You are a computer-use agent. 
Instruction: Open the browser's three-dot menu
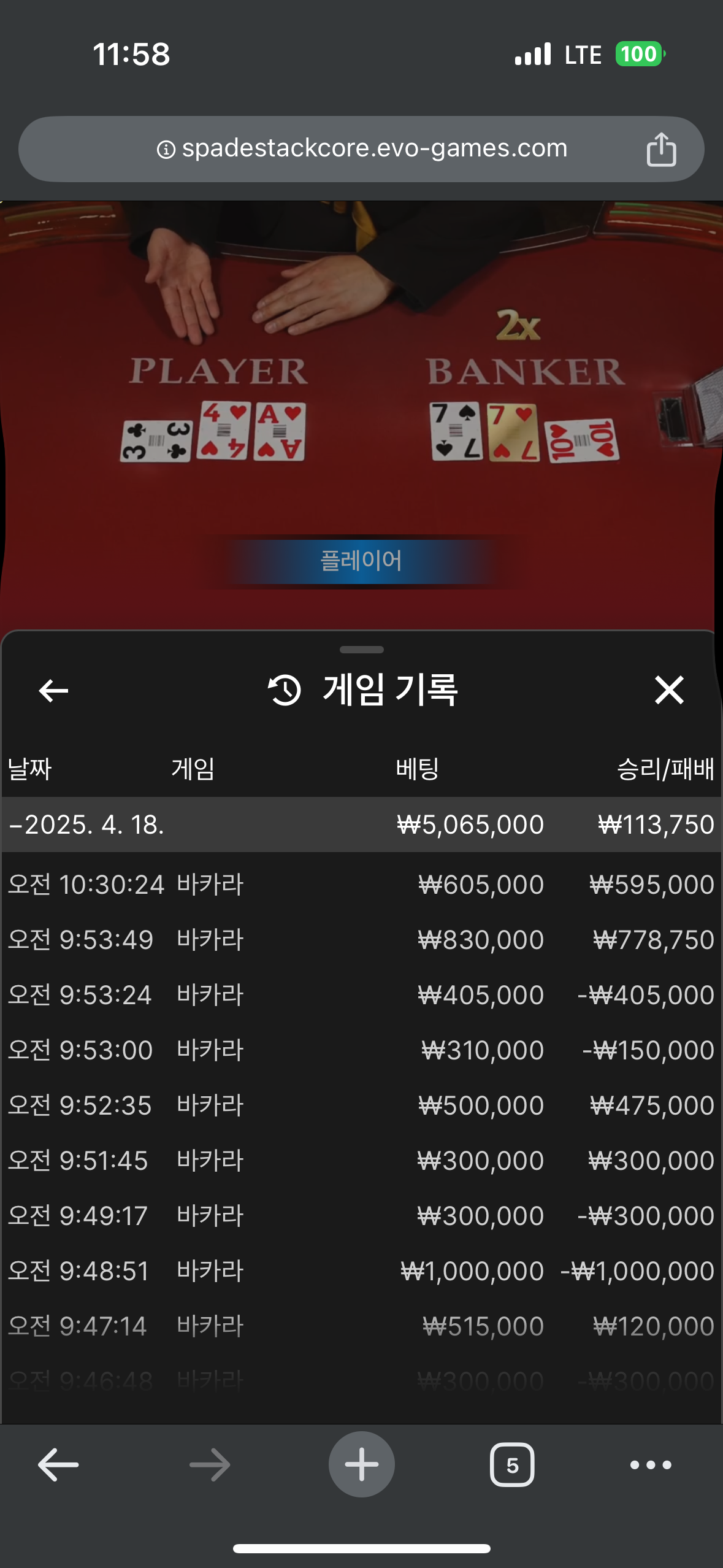651,1465
